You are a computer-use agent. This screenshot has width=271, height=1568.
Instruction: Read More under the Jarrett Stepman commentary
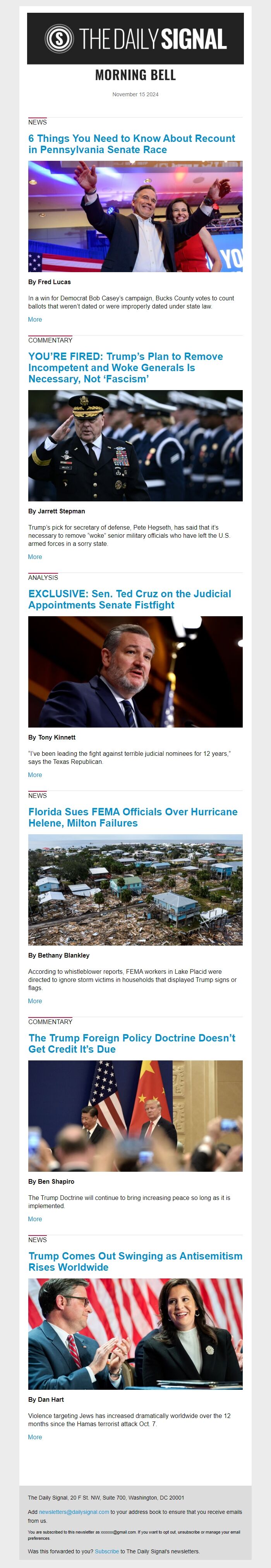pyautogui.click(x=35, y=557)
